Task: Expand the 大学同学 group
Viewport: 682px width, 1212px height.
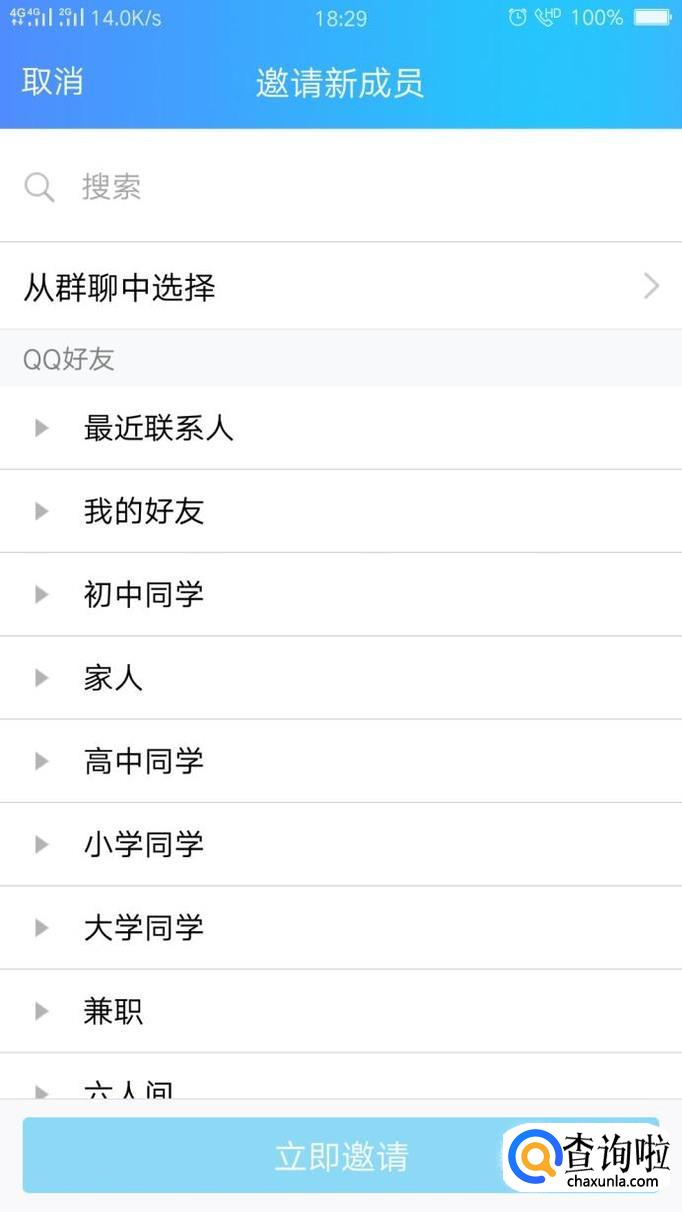Action: point(144,926)
